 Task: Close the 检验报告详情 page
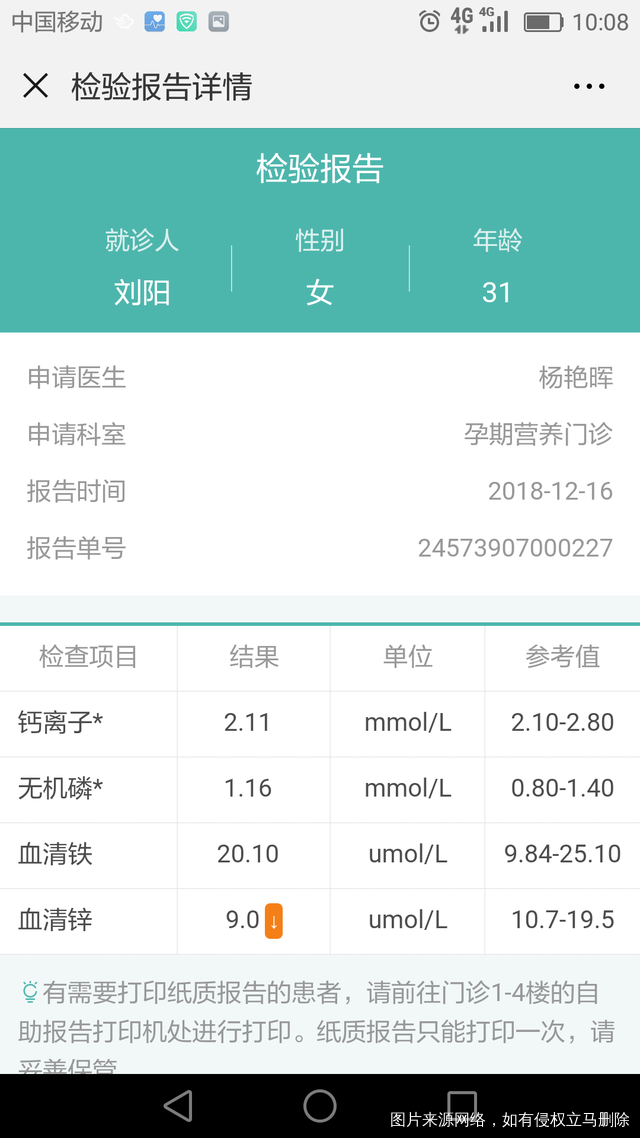point(35,86)
